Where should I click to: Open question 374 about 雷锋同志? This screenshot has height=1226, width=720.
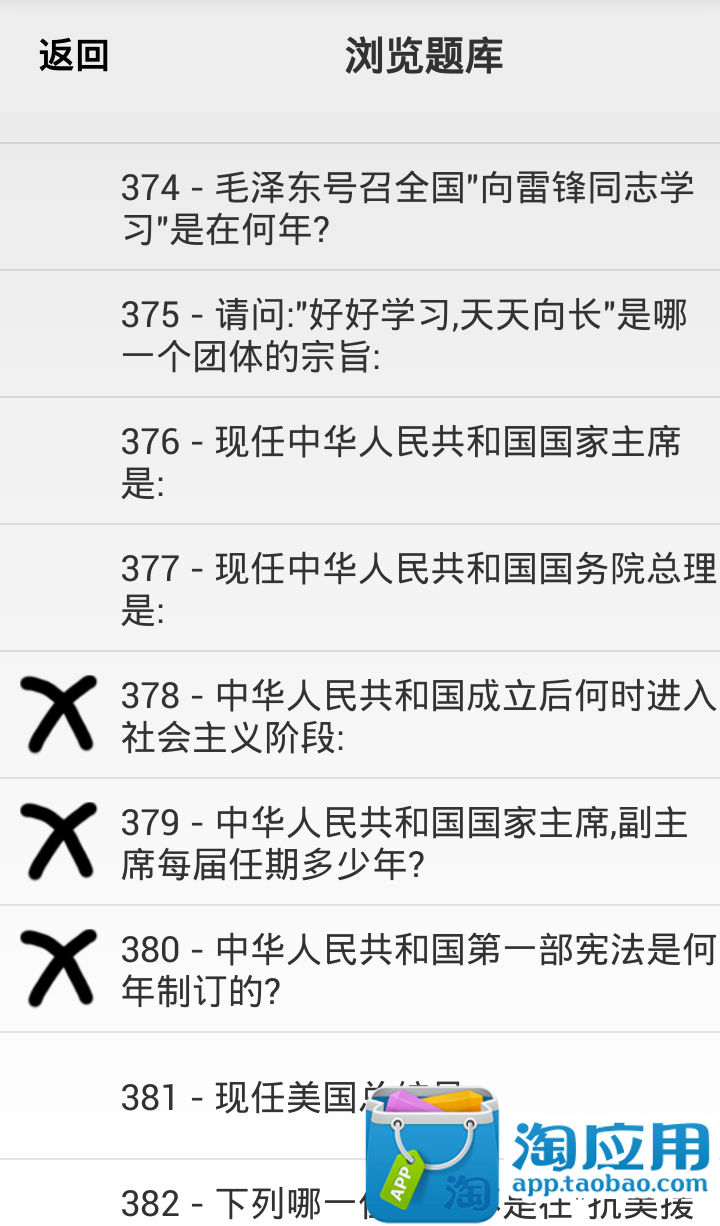tap(406, 208)
